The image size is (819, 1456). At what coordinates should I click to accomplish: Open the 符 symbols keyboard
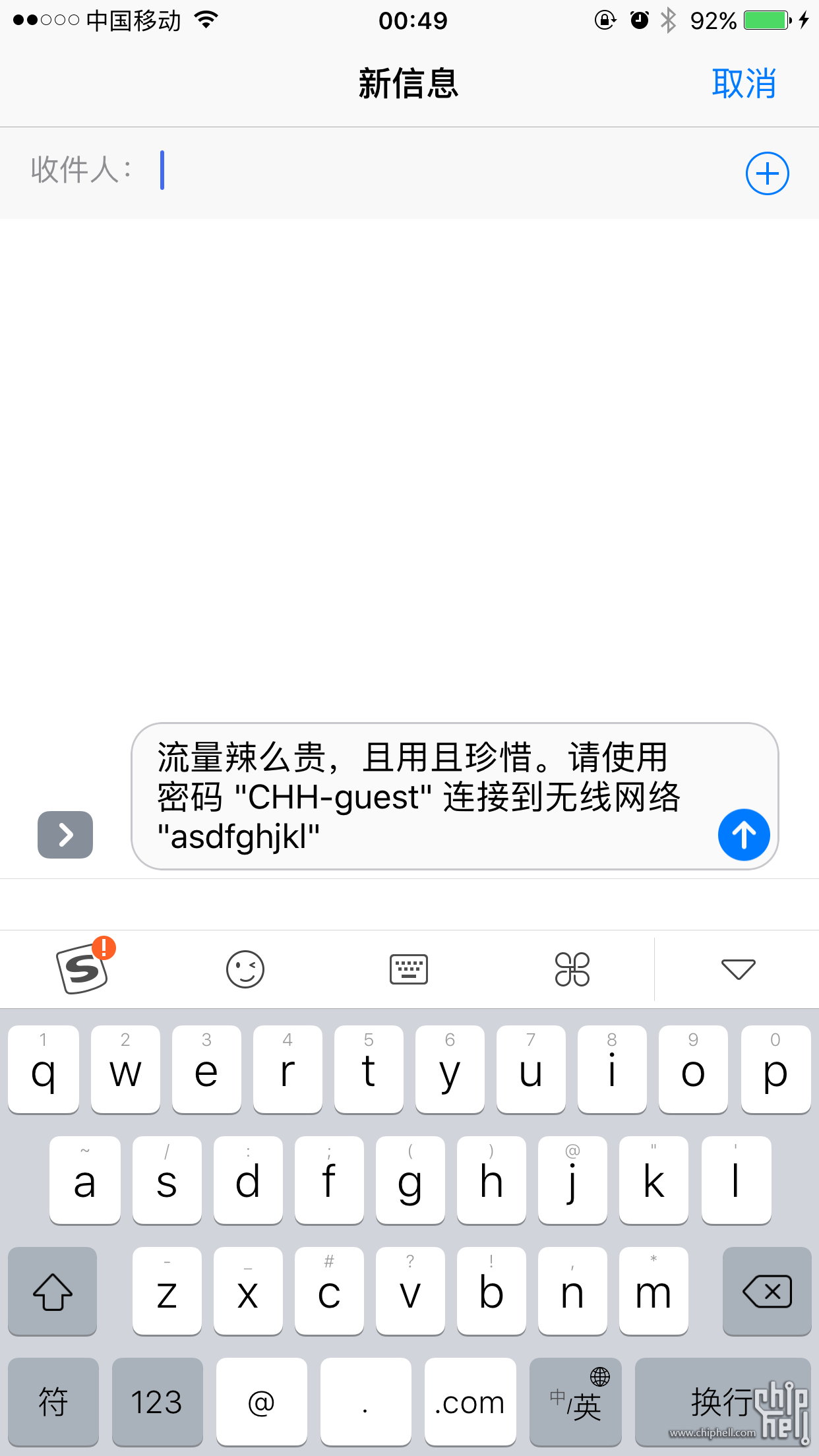coord(53,1401)
